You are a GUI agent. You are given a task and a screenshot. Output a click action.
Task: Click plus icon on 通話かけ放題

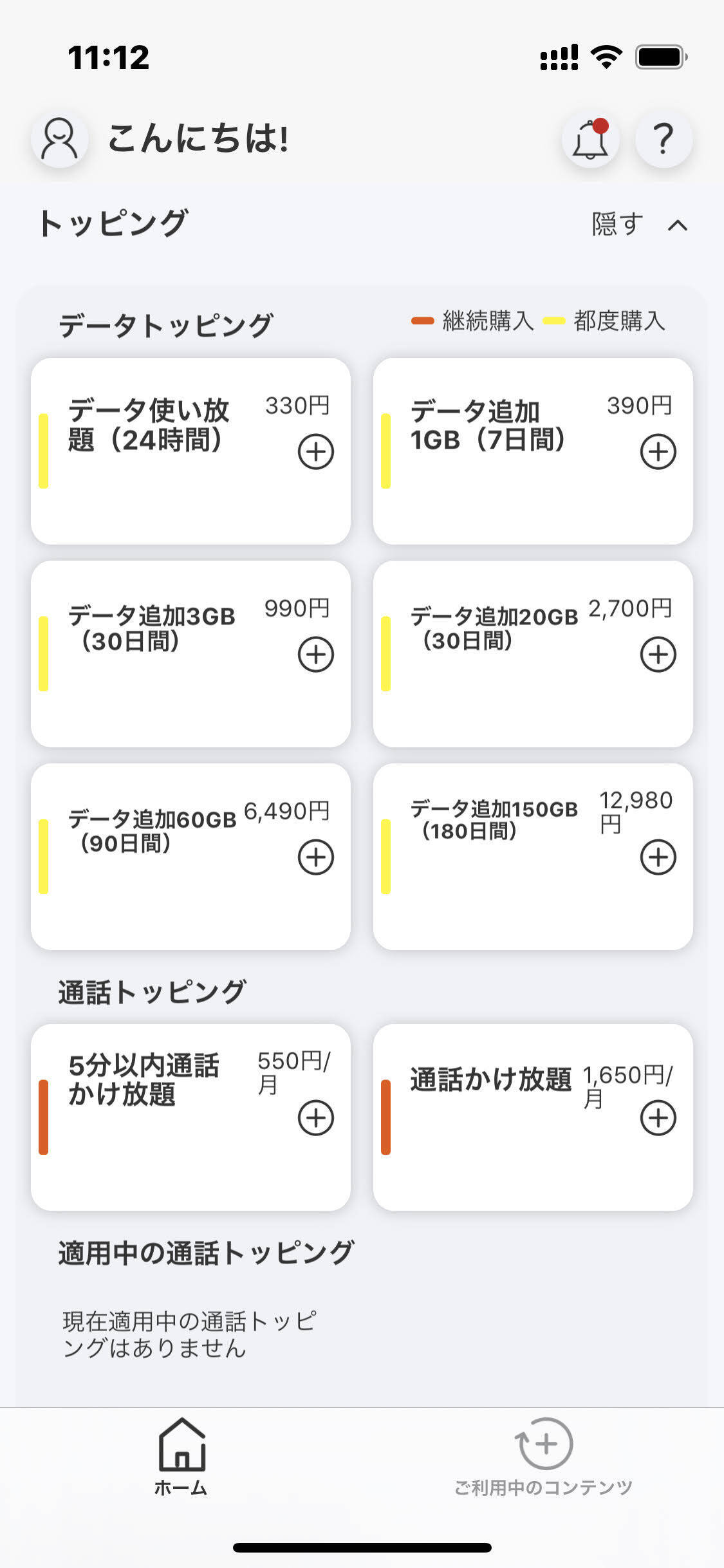[x=658, y=1119]
